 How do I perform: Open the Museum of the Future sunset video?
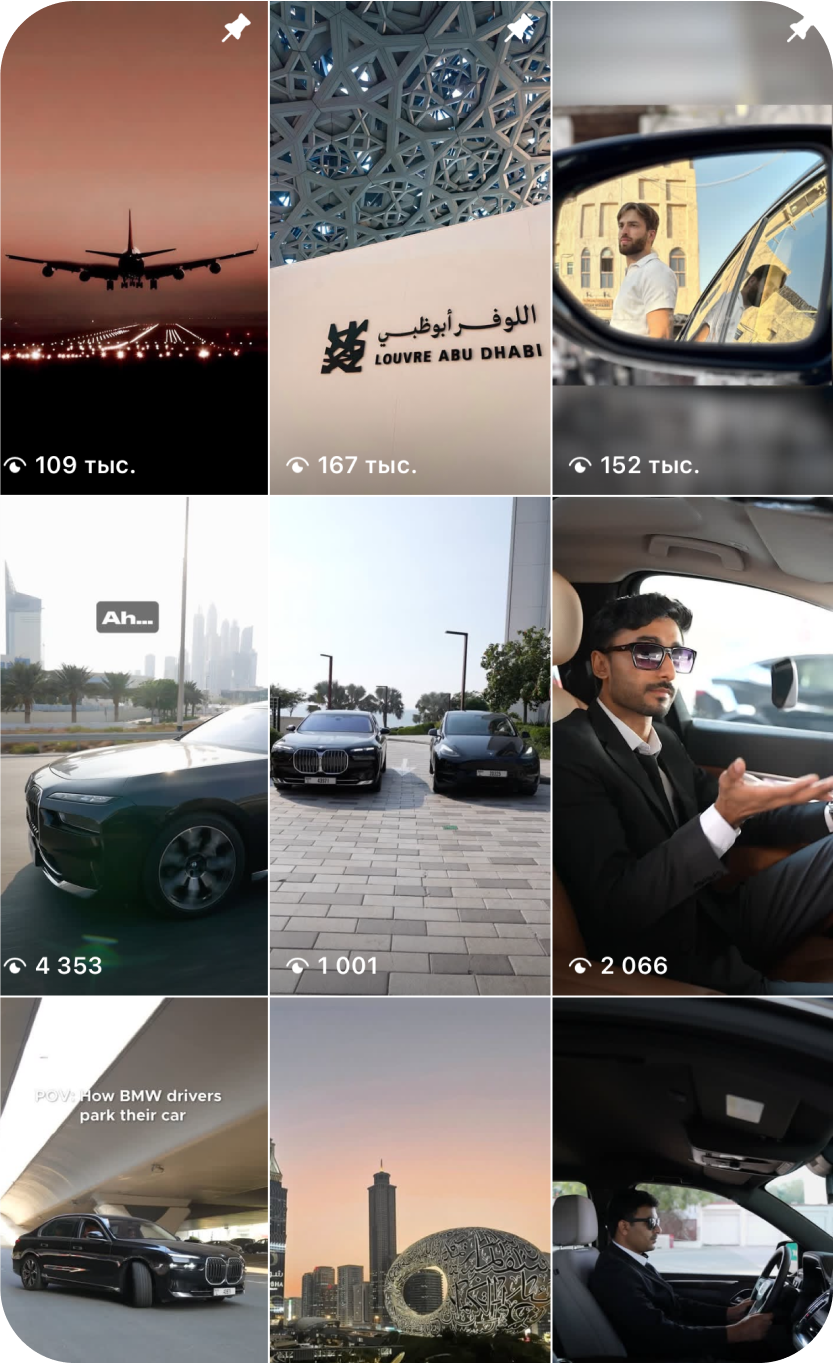pyautogui.click(x=409, y=1180)
